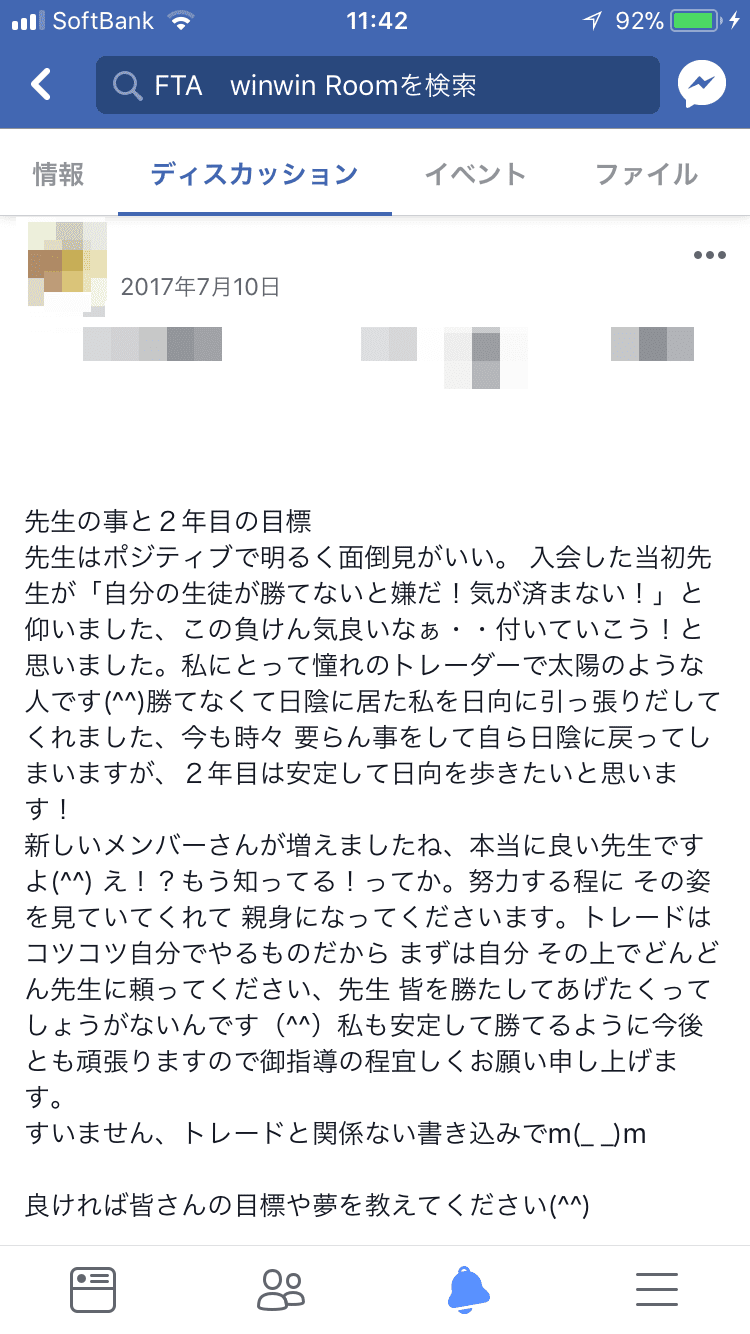This screenshot has height=1334, width=750.
Task: Open the イベント tab
Action: (475, 174)
